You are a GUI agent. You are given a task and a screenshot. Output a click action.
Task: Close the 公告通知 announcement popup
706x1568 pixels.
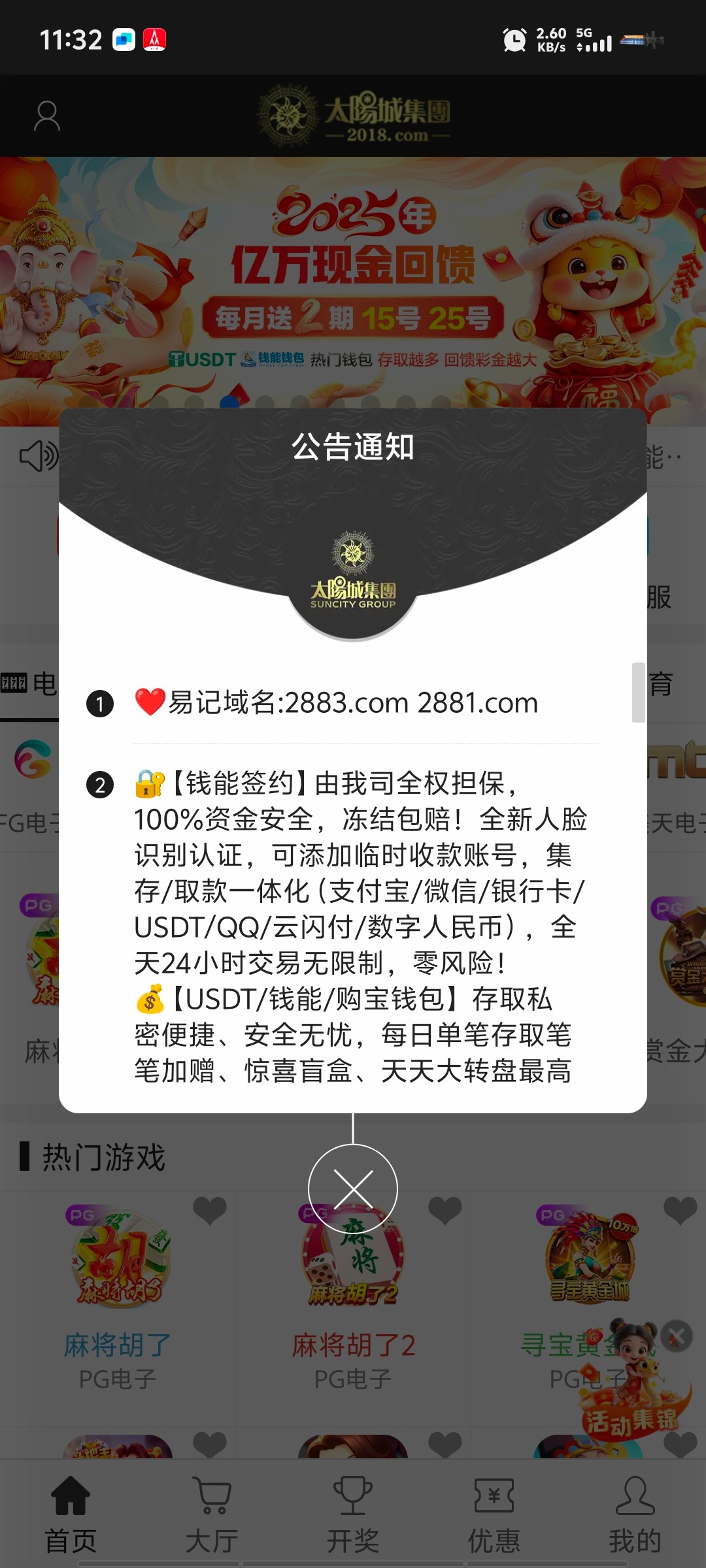(353, 1189)
